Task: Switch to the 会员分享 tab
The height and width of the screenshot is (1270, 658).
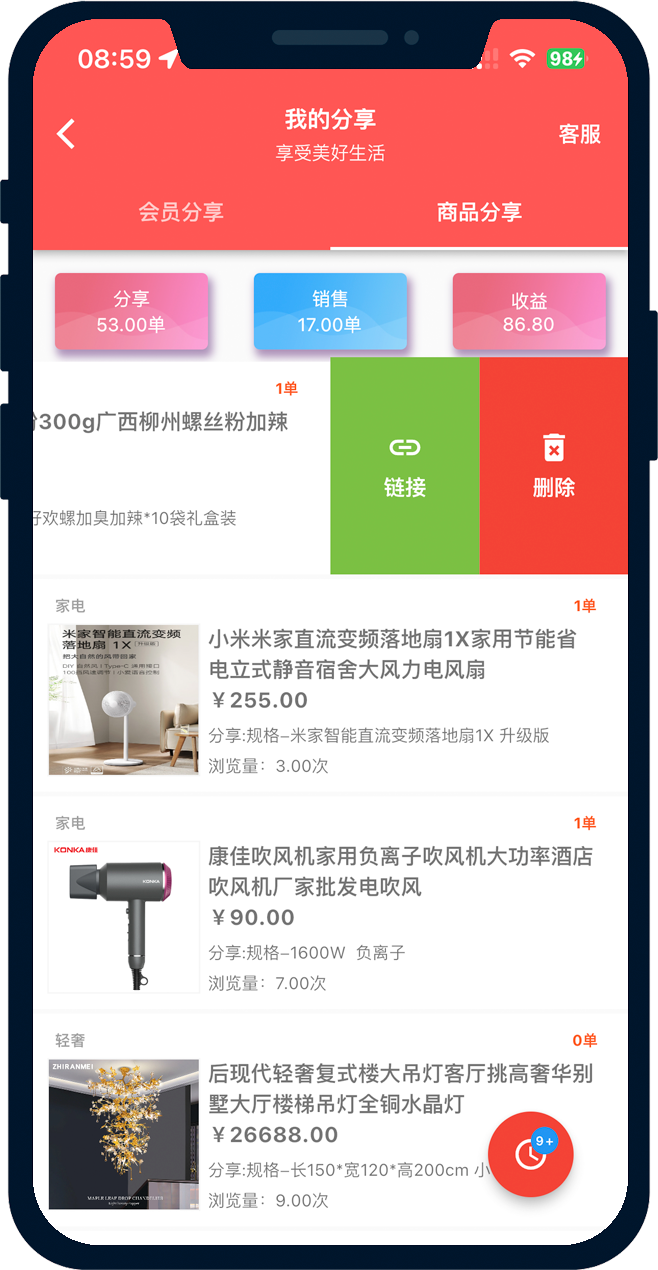Action: point(181,212)
